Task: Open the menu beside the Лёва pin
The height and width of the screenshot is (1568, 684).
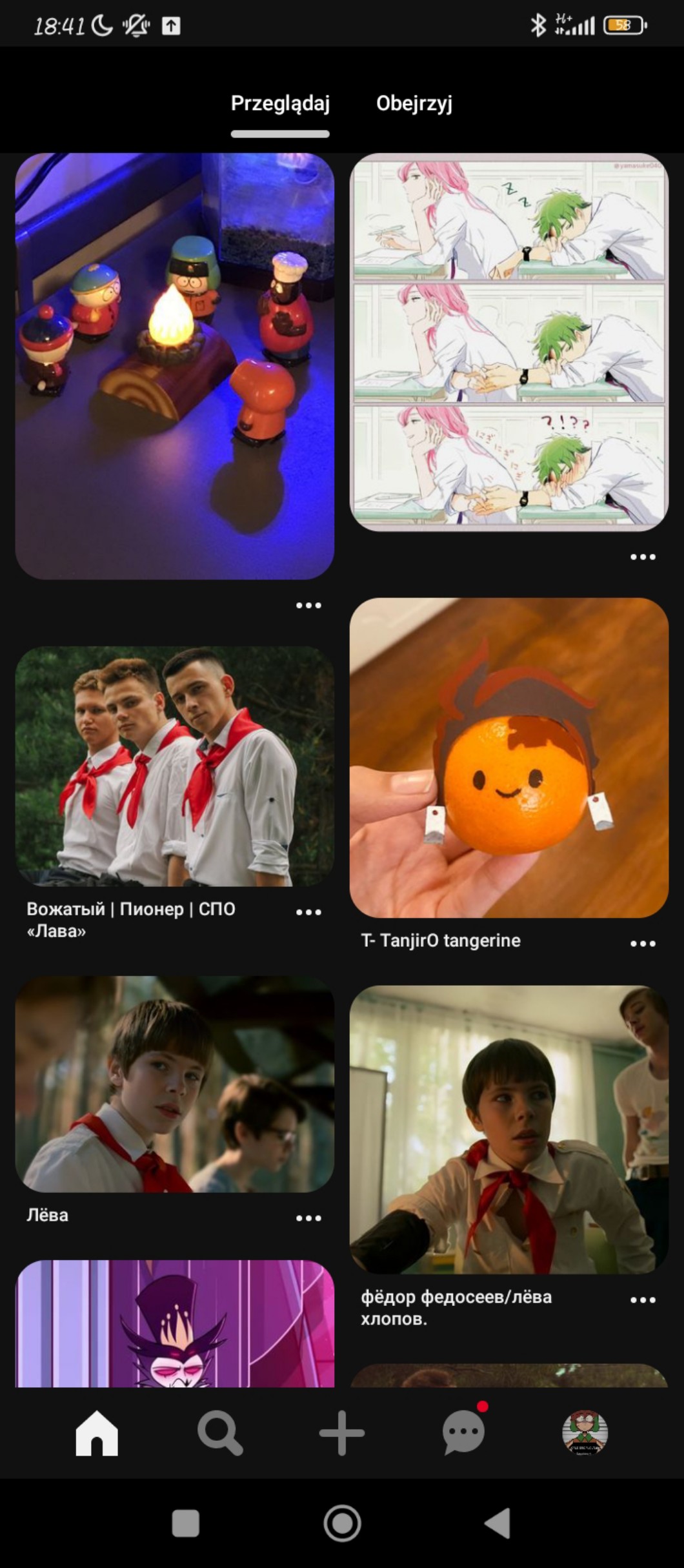Action: 308,1218
